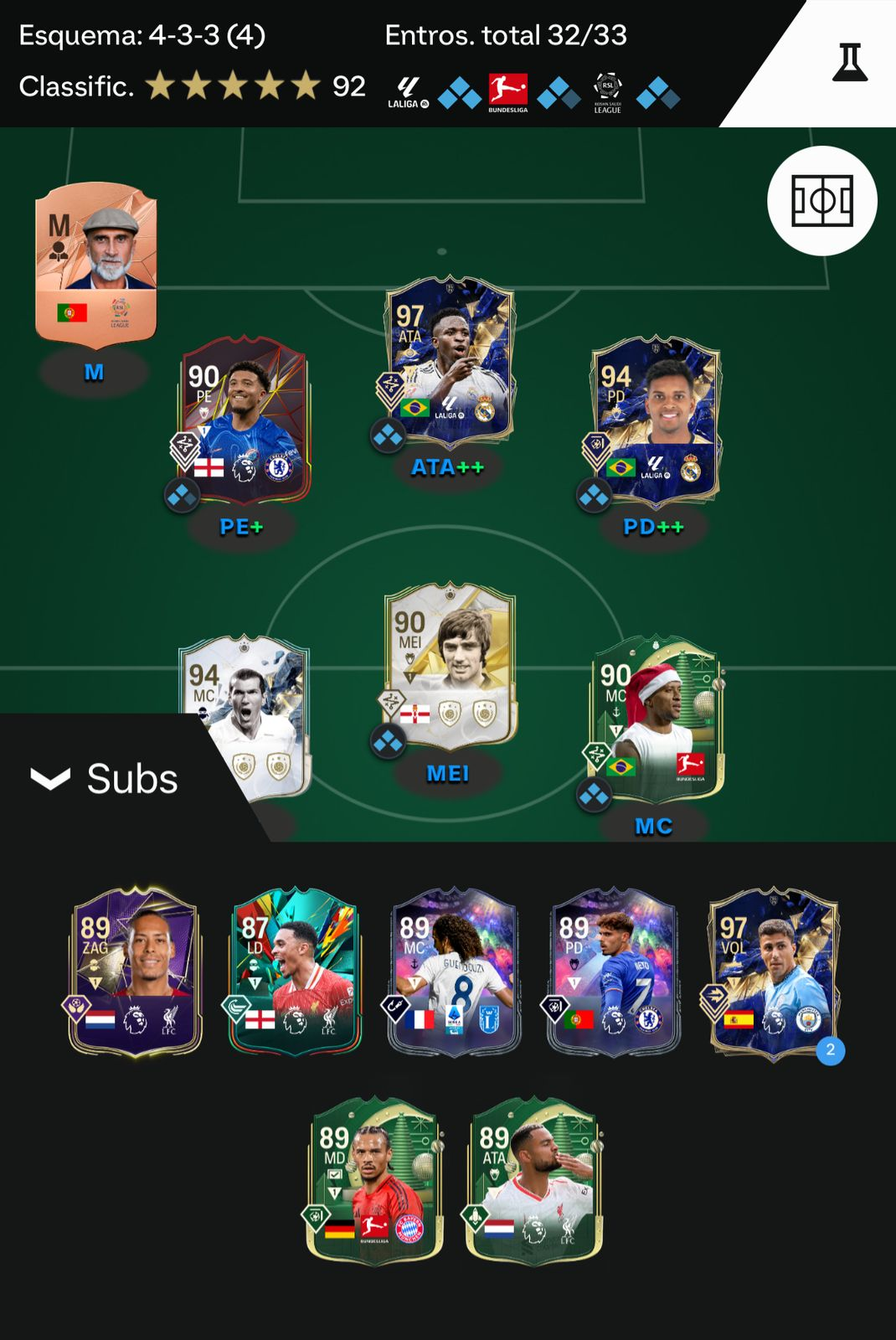Pick the 97 VOL substitute card
Viewport: 896px width, 1340px height.
tap(773, 971)
